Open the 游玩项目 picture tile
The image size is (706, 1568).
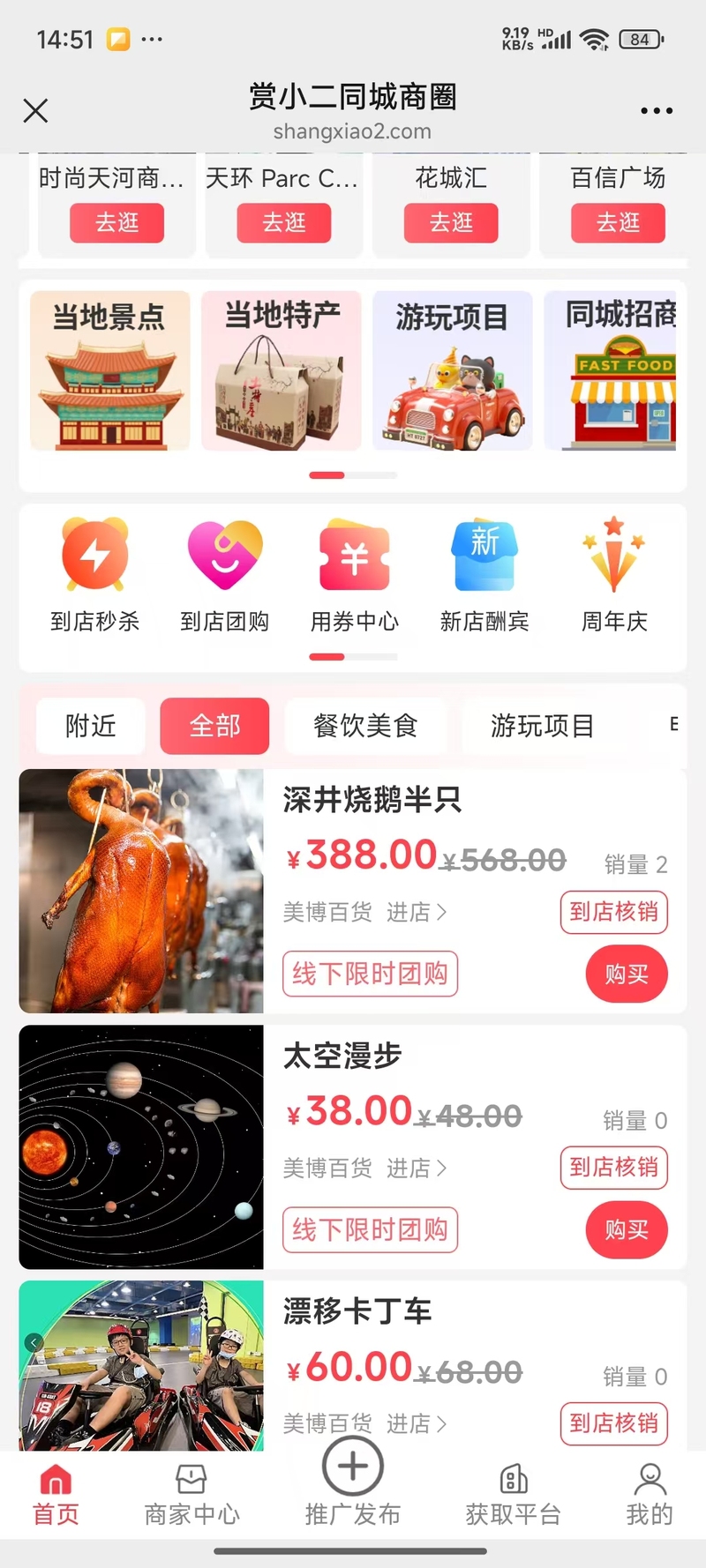453,370
